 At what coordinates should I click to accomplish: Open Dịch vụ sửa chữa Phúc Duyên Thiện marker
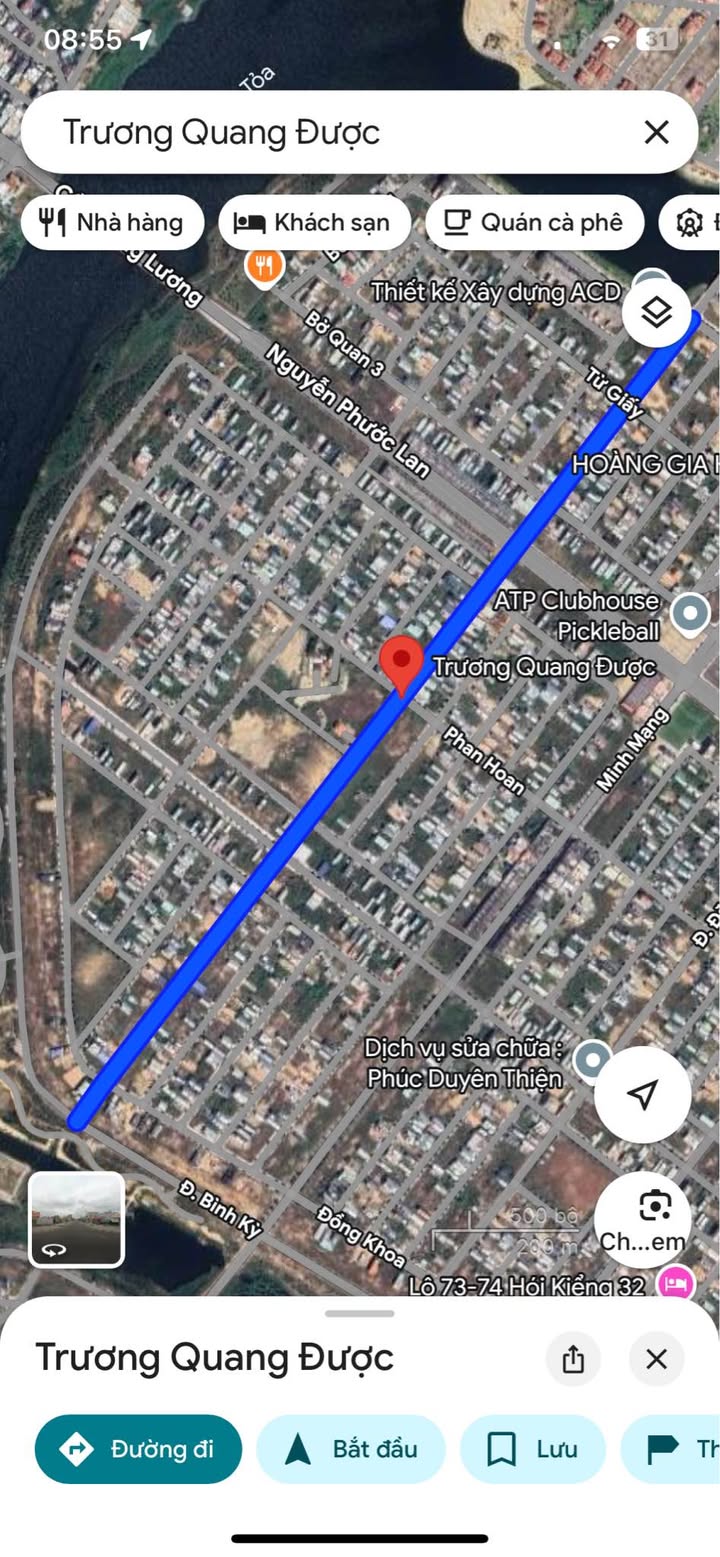click(594, 1060)
